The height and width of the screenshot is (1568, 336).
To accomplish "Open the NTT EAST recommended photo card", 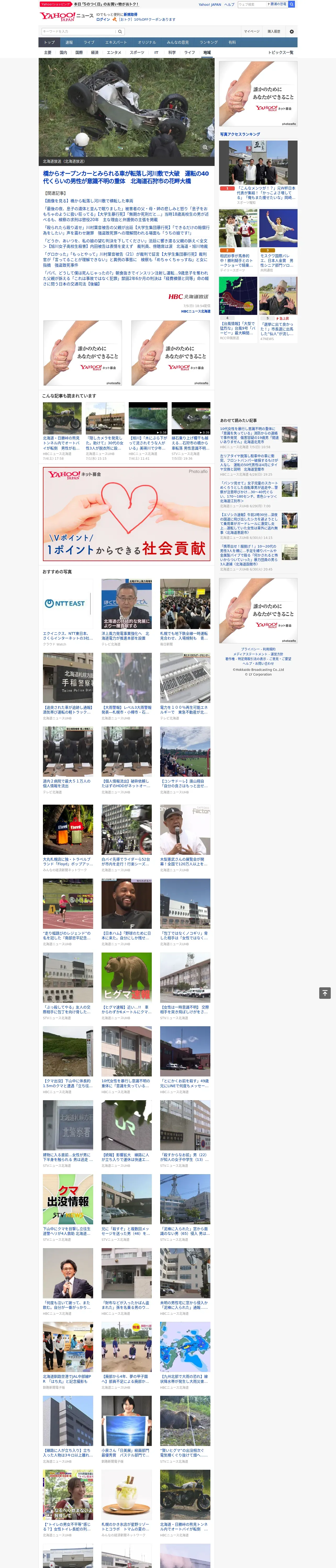I will 68,603.
